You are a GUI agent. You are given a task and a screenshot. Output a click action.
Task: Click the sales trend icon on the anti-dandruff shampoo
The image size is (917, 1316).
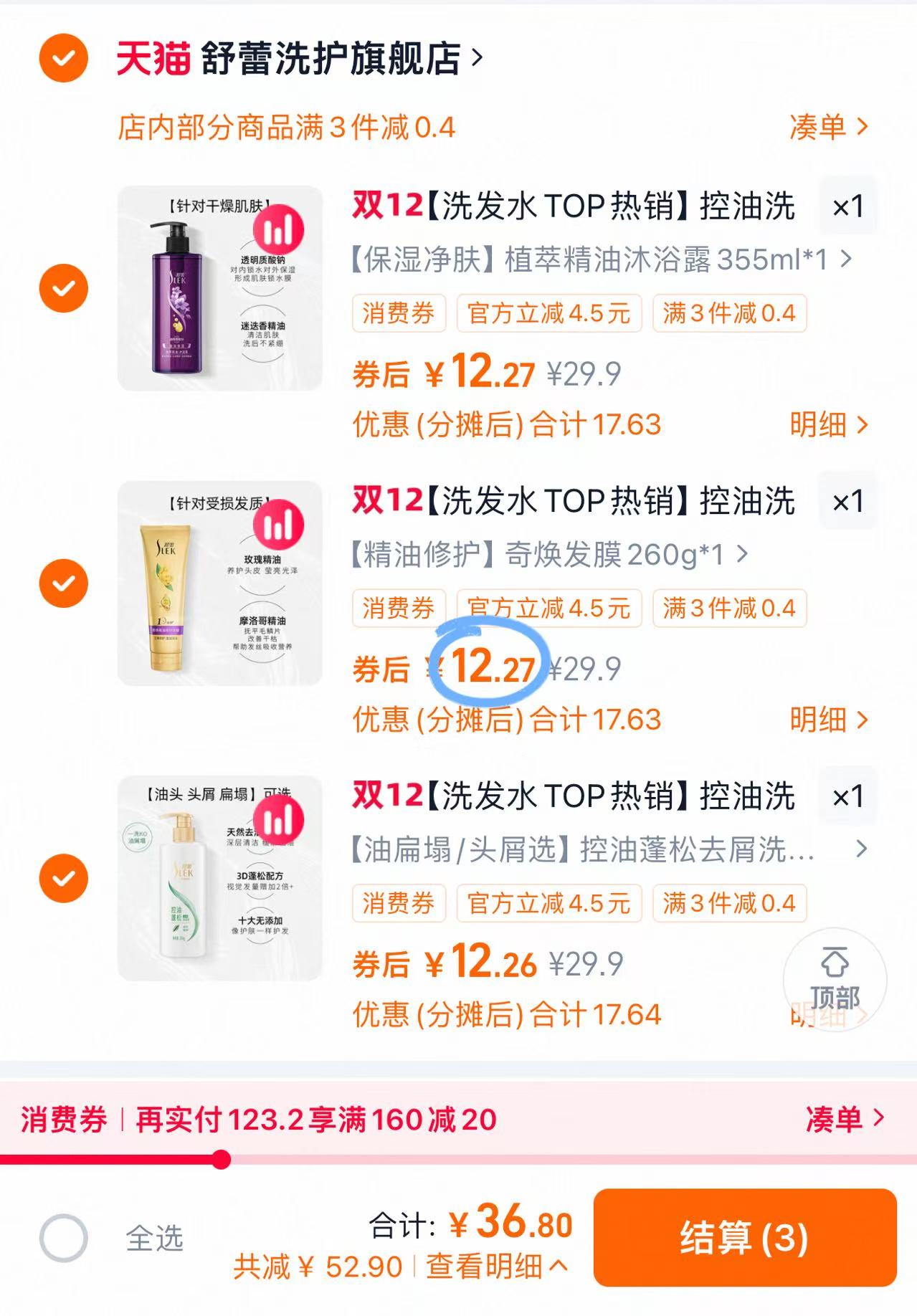[x=278, y=818]
